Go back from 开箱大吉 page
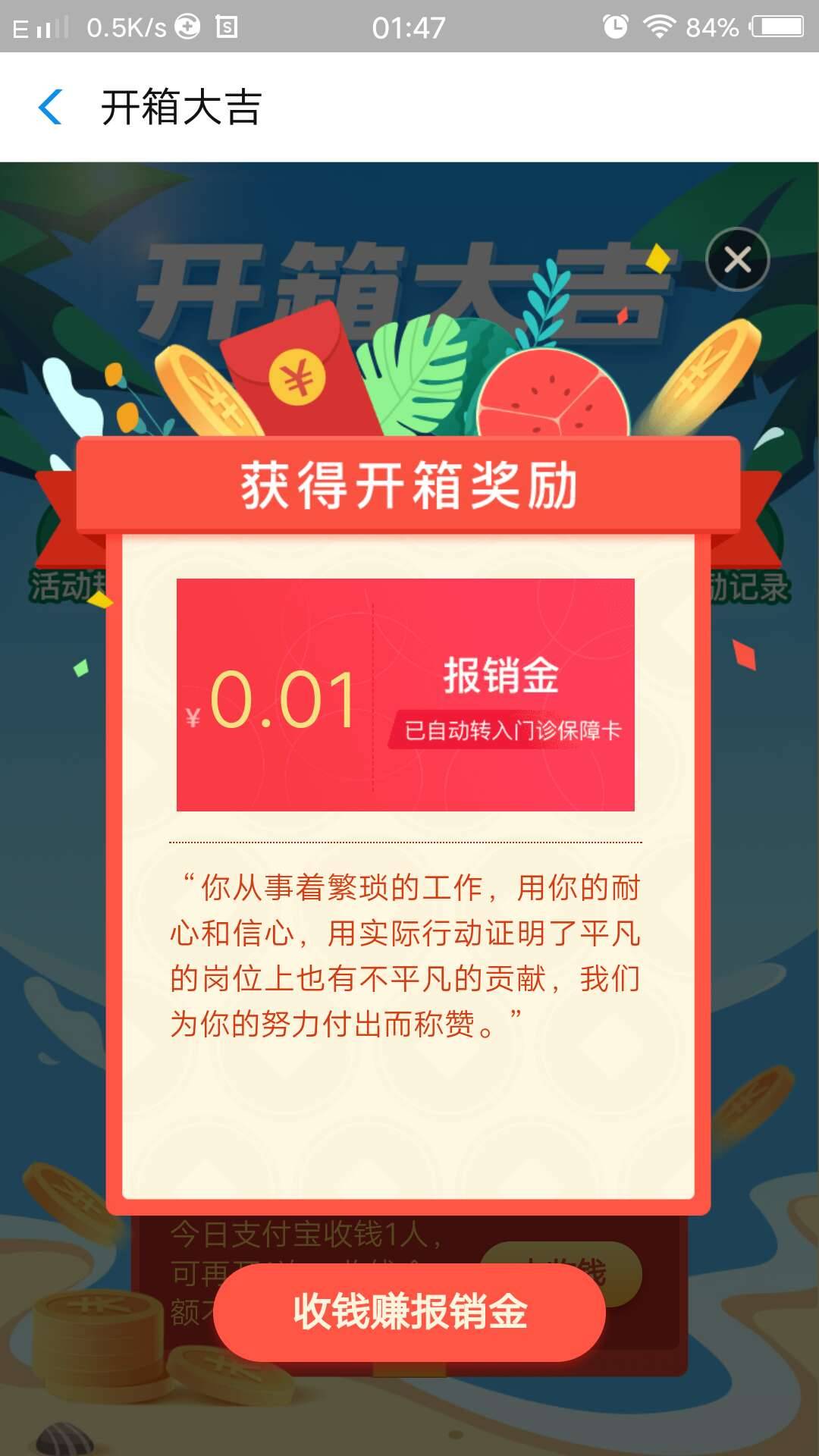The width and height of the screenshot is (819, 1456). coord(50,107)
